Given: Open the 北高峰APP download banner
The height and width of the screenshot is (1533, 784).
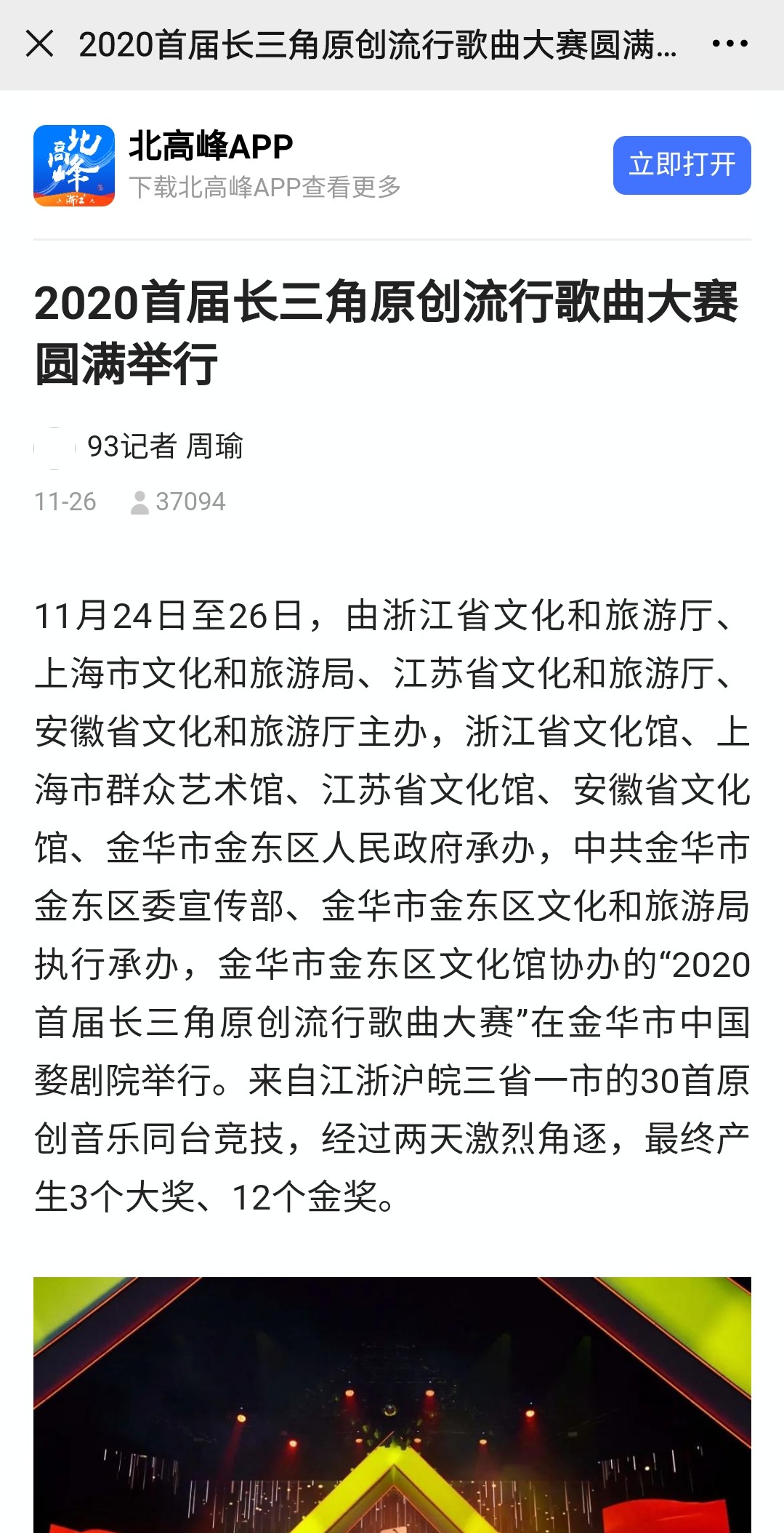Looking at the screenshot, I should pyautogui.click(x=264, y=165).
